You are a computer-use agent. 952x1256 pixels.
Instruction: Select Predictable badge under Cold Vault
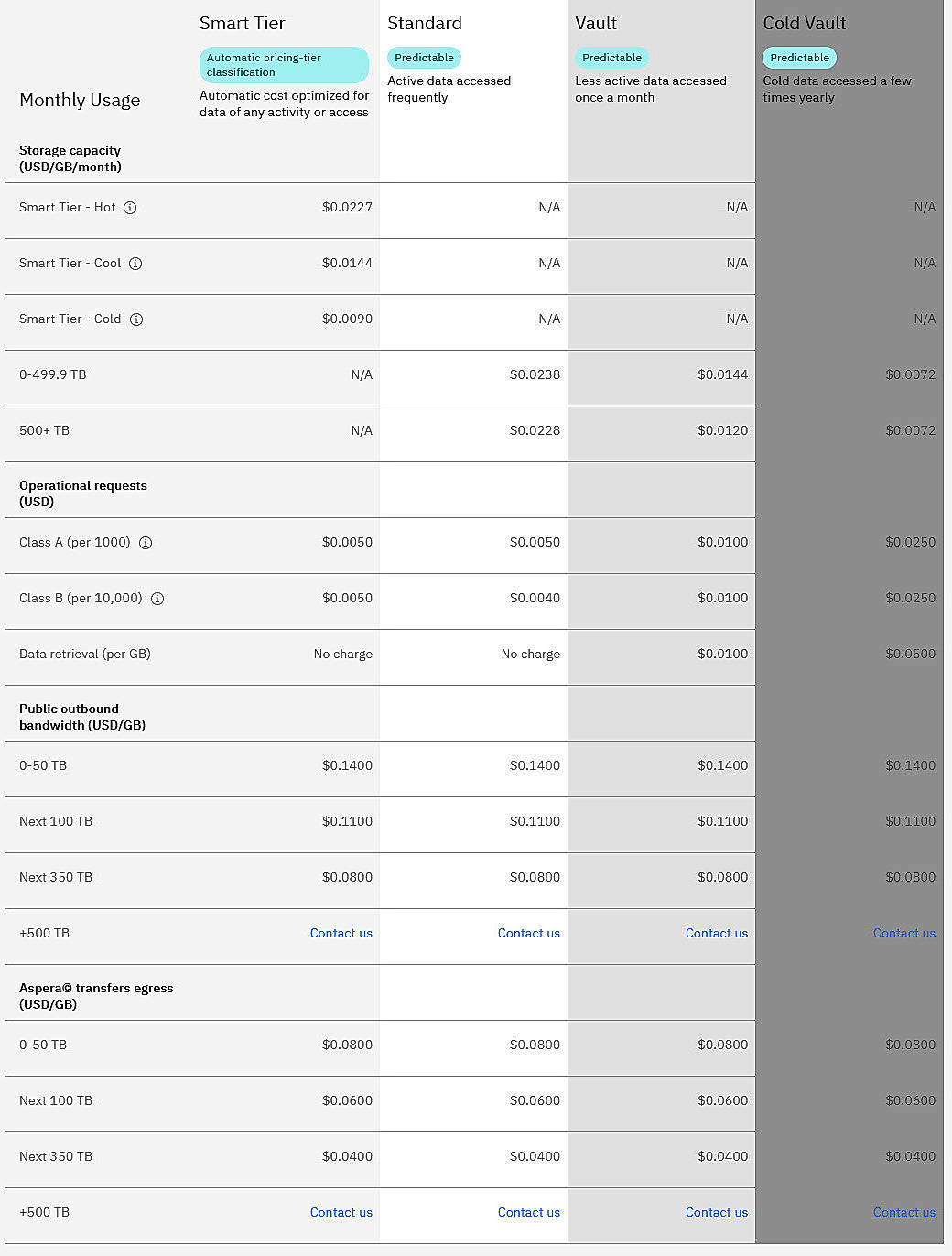coord(799,57)
